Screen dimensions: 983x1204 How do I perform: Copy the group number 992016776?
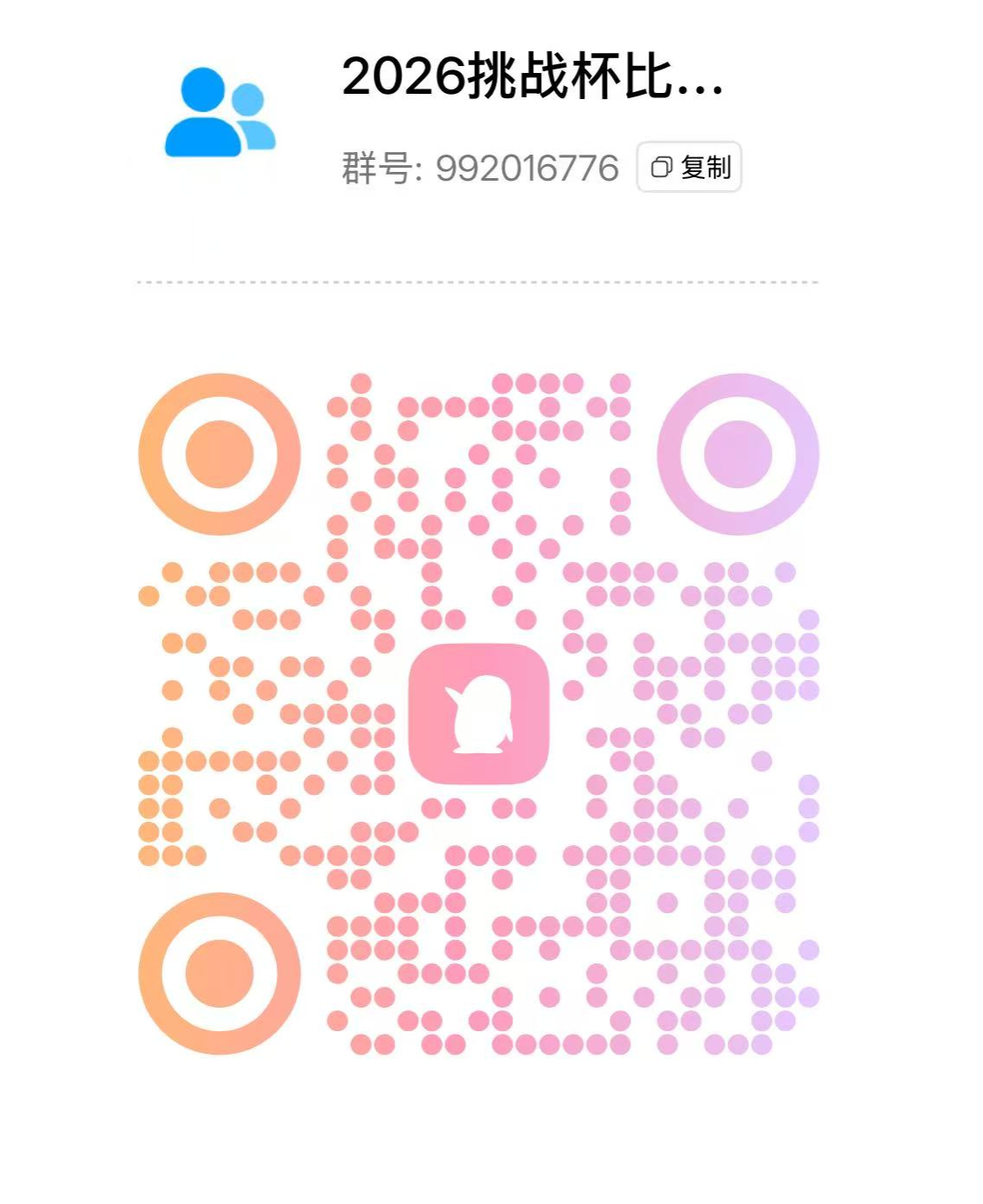[689, 167]
